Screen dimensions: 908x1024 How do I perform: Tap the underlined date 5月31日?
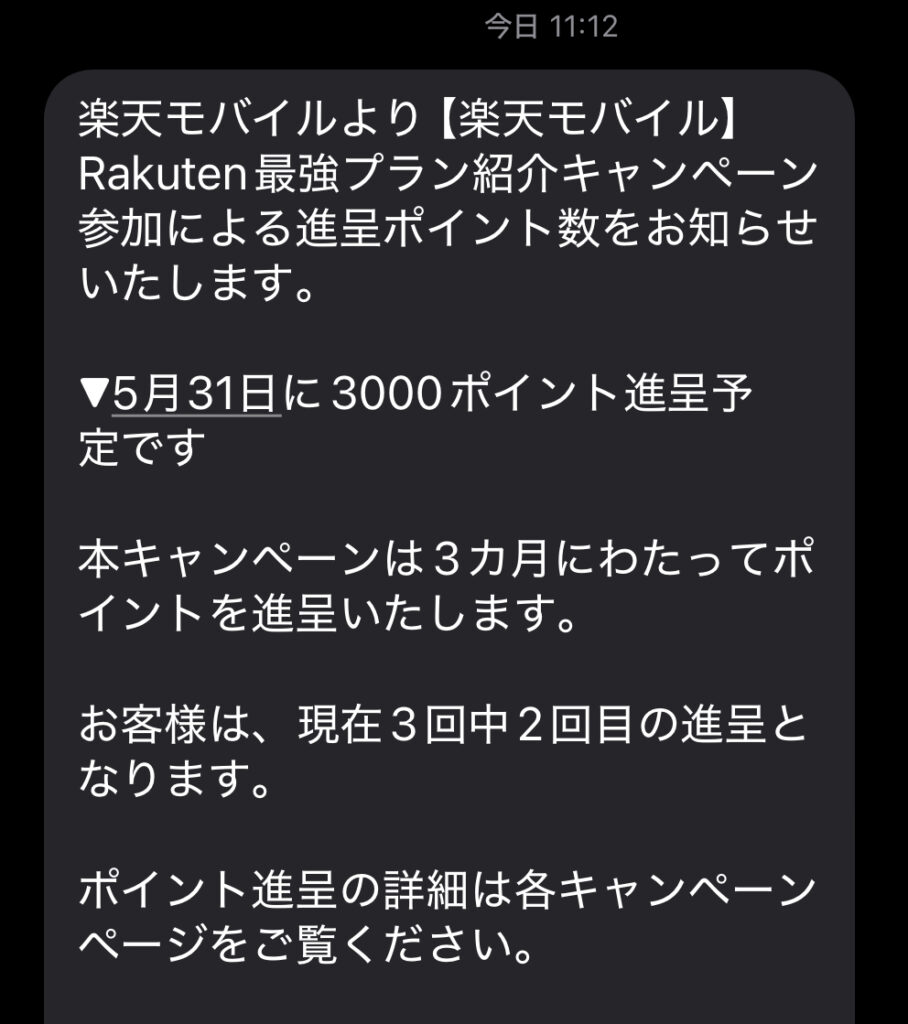tap(196, 395)
